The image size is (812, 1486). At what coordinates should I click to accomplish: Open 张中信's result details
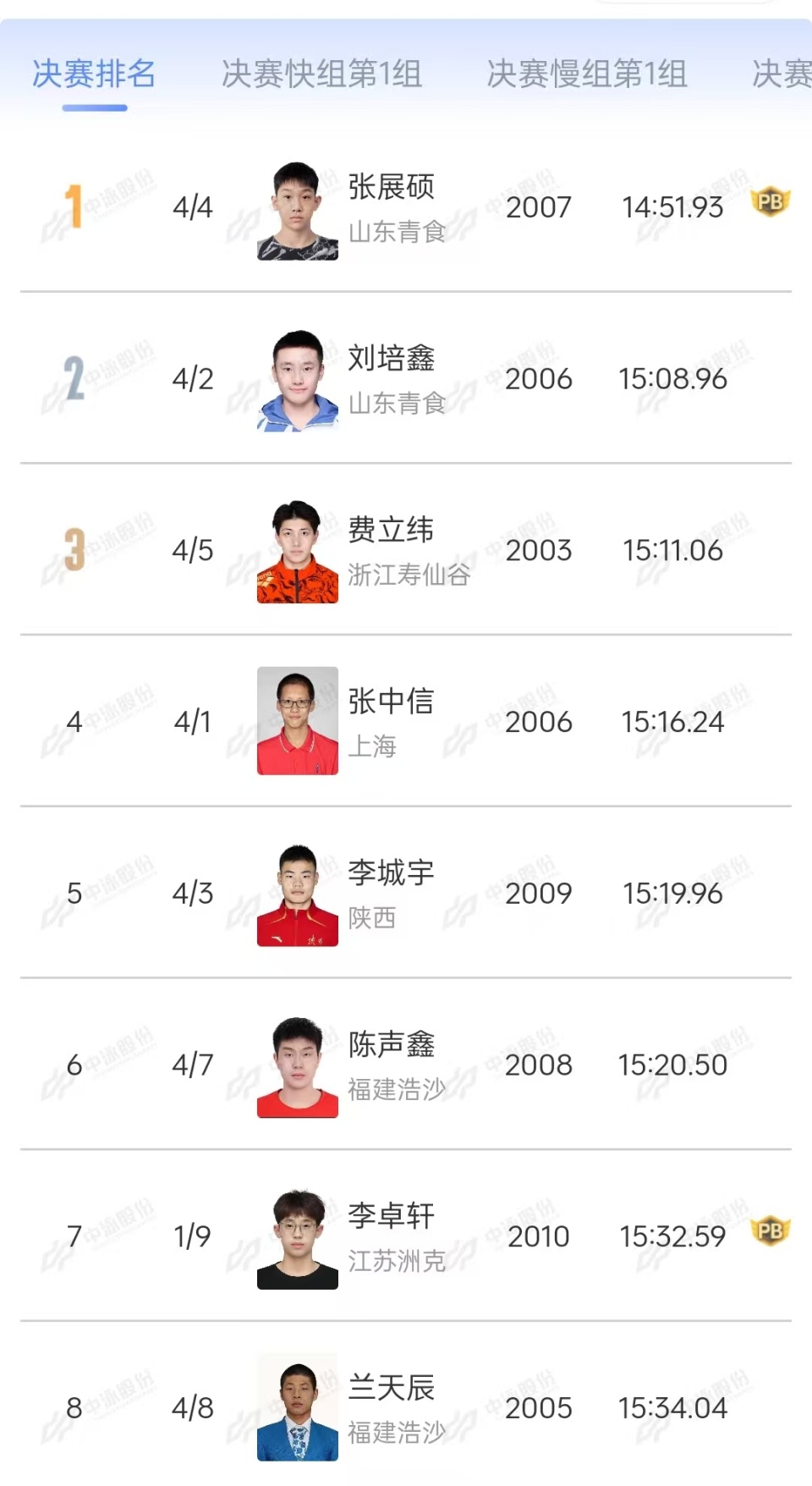click(392, 722)
